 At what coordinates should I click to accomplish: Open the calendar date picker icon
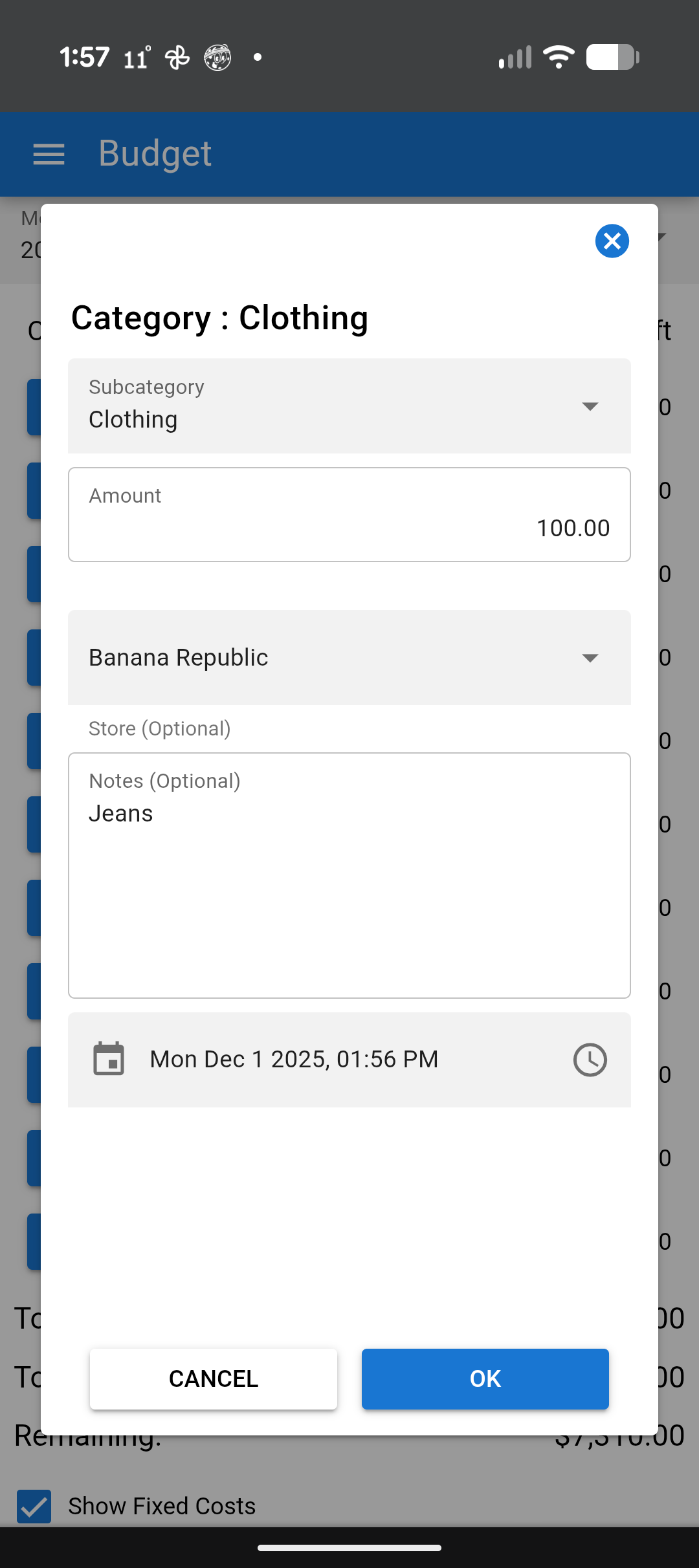coord(109,1059)
